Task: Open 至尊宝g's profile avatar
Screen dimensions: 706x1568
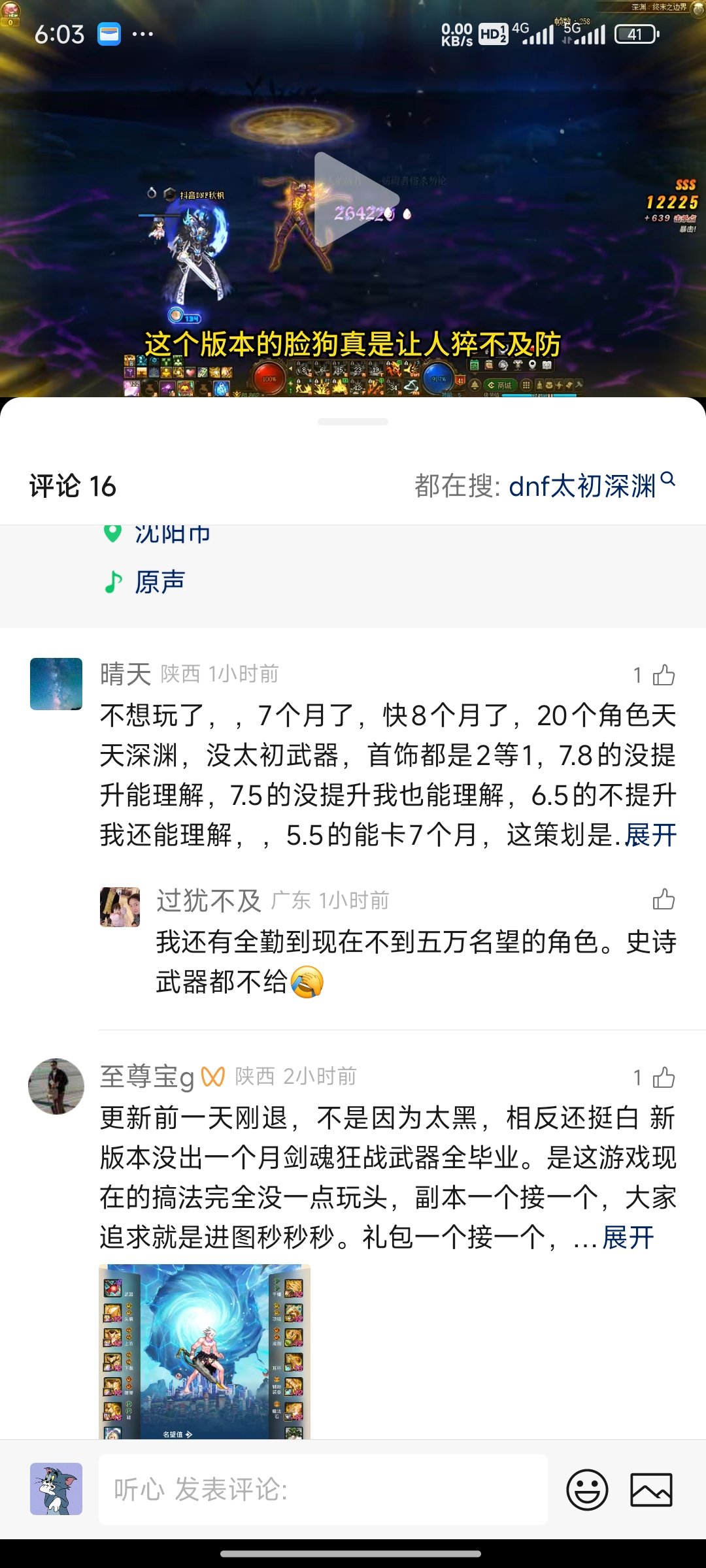Action: (56, 1086)
